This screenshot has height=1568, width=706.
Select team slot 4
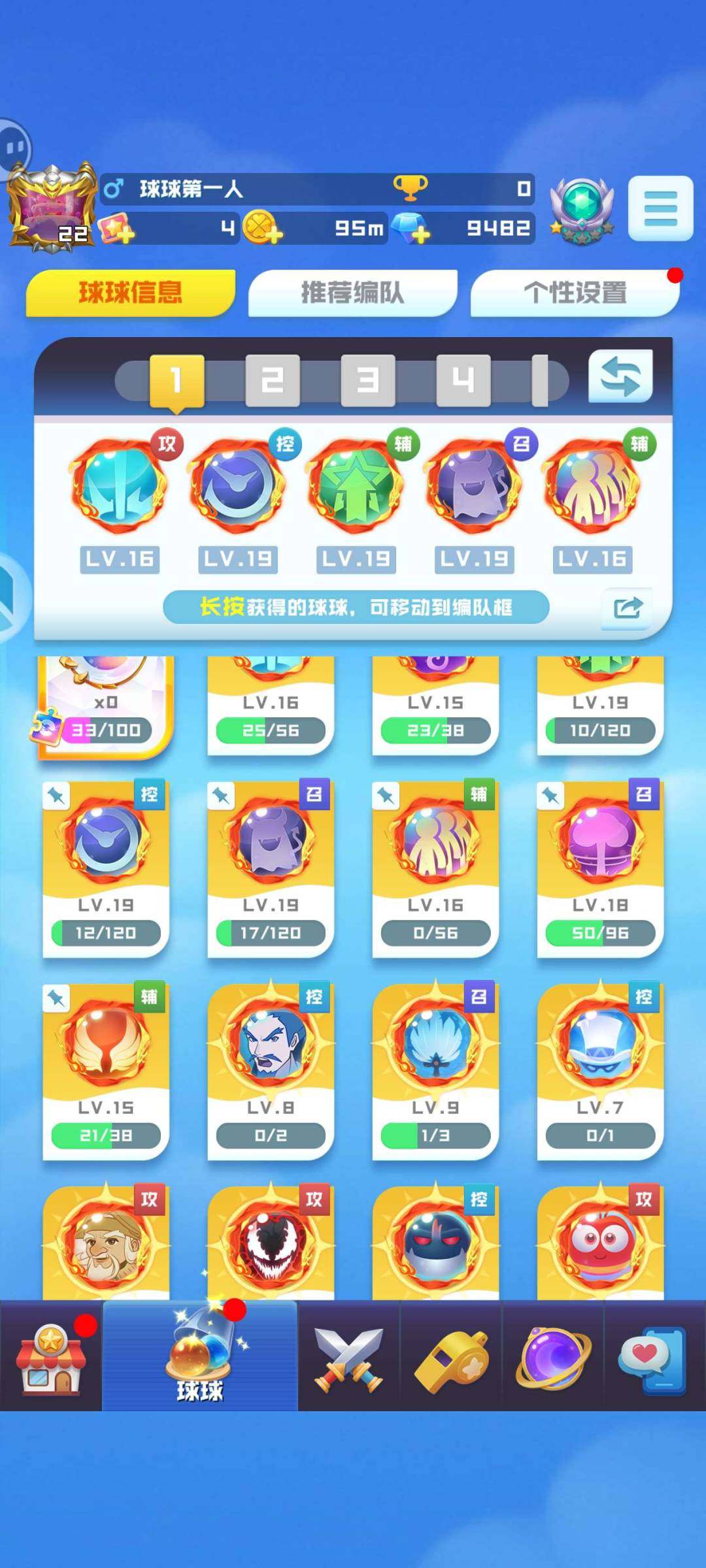pyautogui.click(x=463, y=380)
